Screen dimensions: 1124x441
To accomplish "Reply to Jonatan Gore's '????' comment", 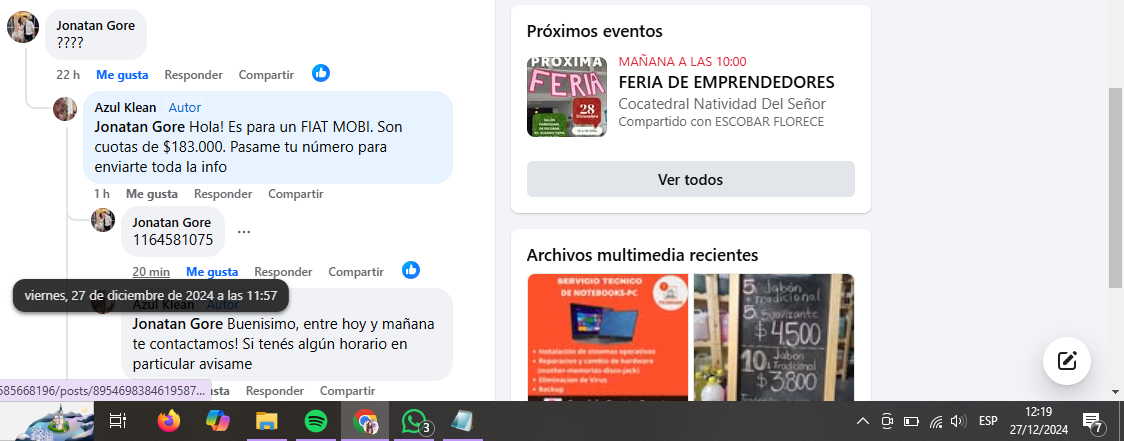I will (x=193, y=74).
